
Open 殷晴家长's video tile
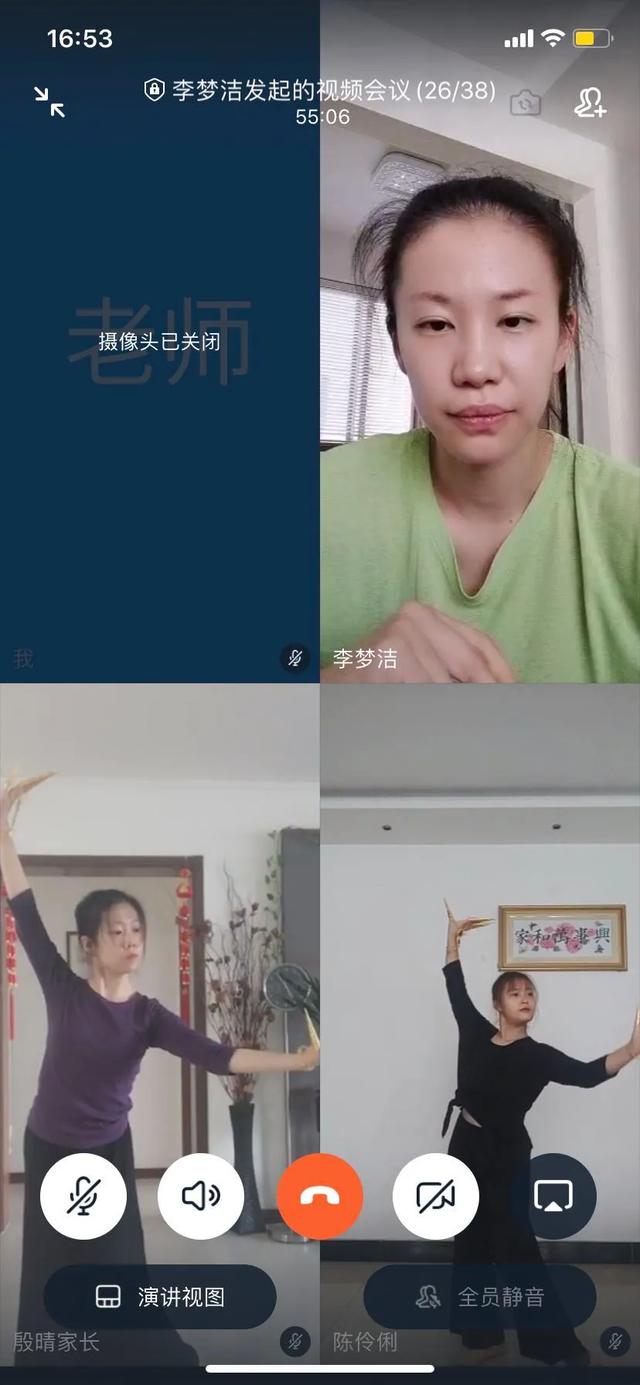[160, 950]
